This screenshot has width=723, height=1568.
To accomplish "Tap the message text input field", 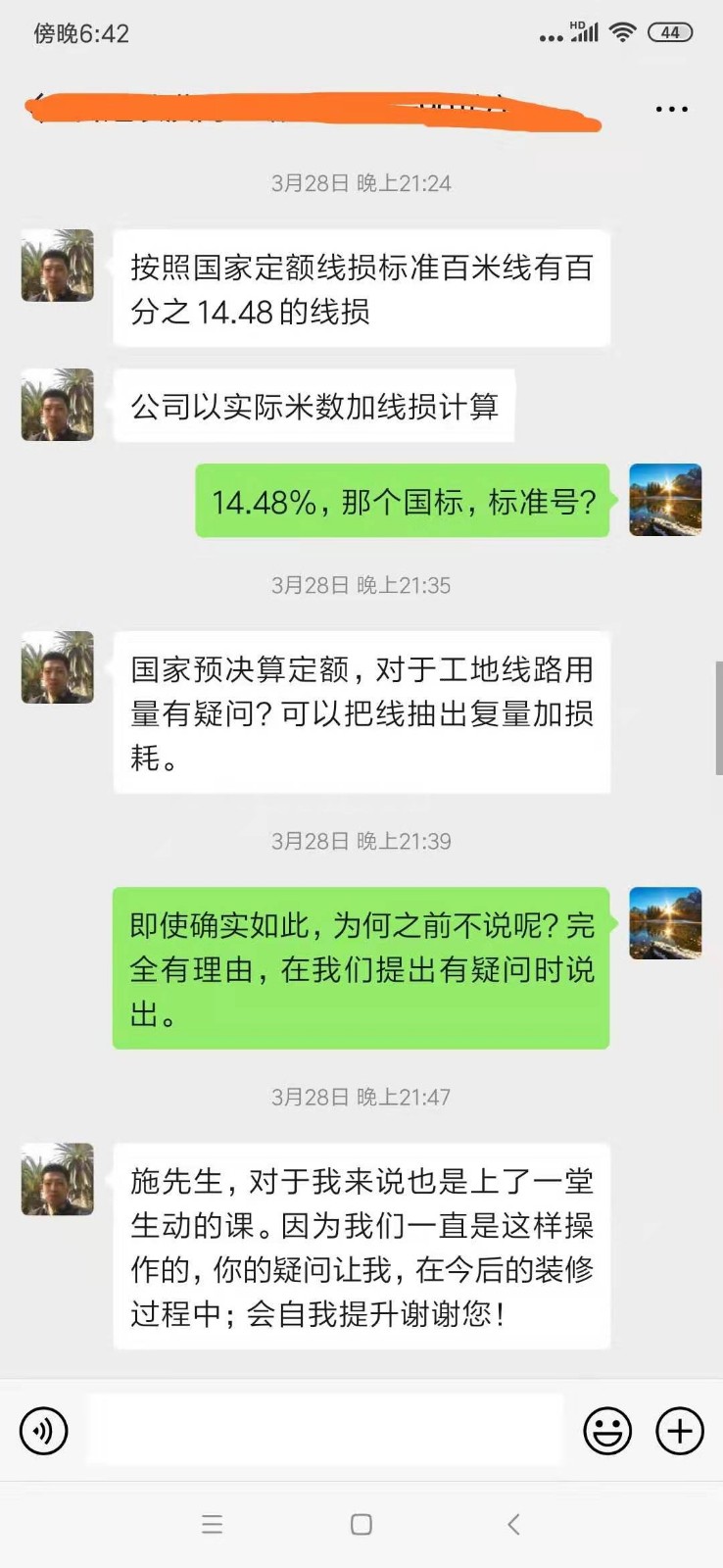I will tap(325, 1431).
